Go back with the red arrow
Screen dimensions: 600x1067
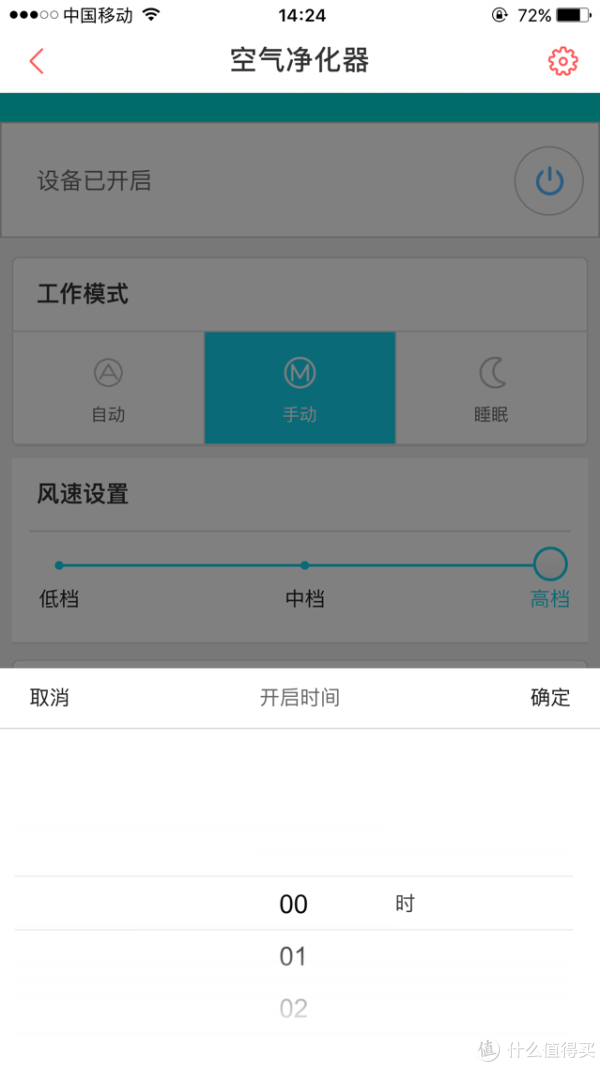pos(37,61)
